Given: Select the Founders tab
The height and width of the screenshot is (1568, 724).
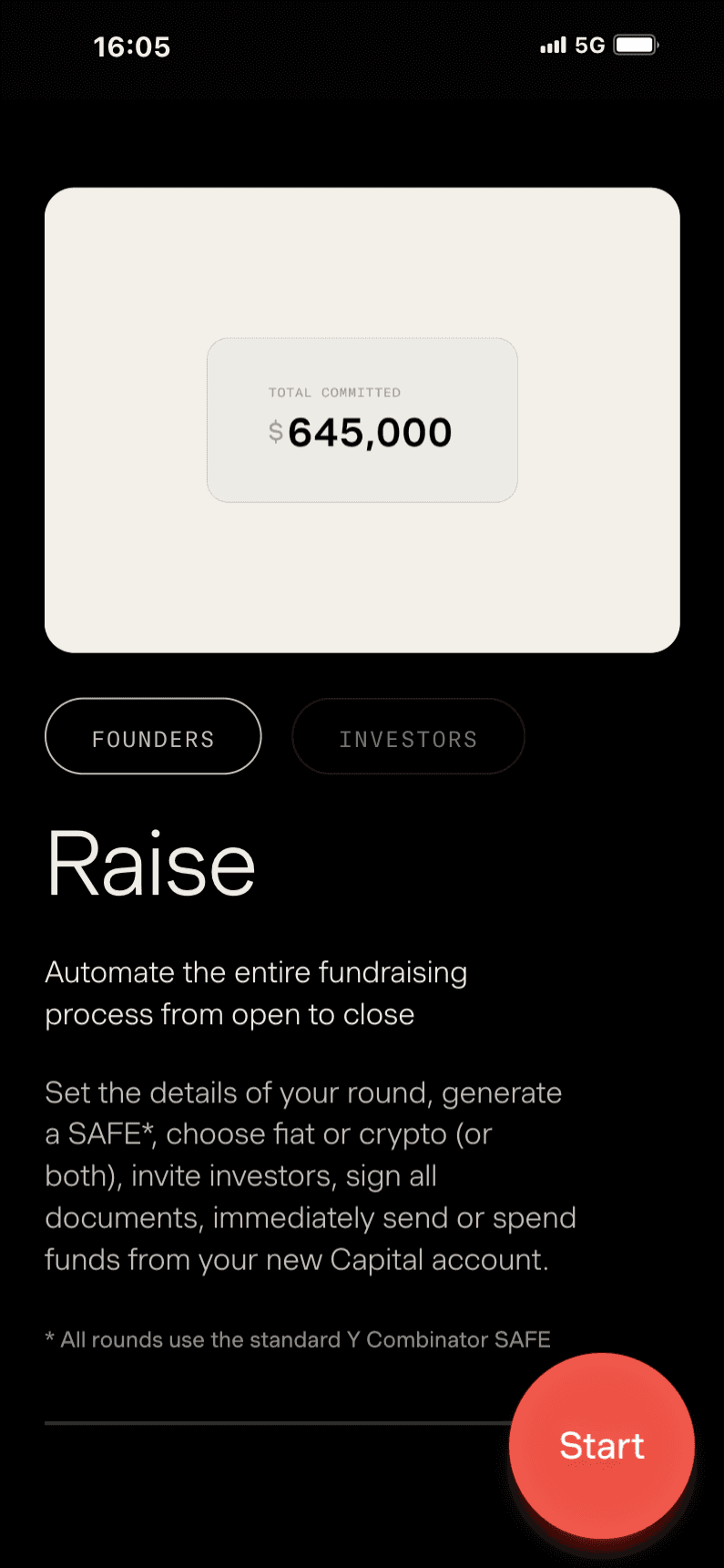Looking at the screenshot, I should (x=153, y=736).
